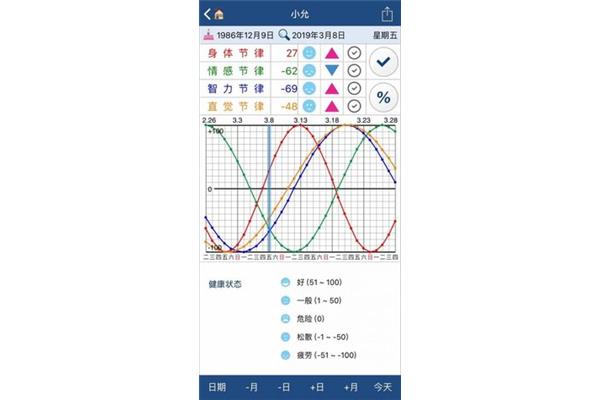Share this biorhythm chart

(386, 14)
